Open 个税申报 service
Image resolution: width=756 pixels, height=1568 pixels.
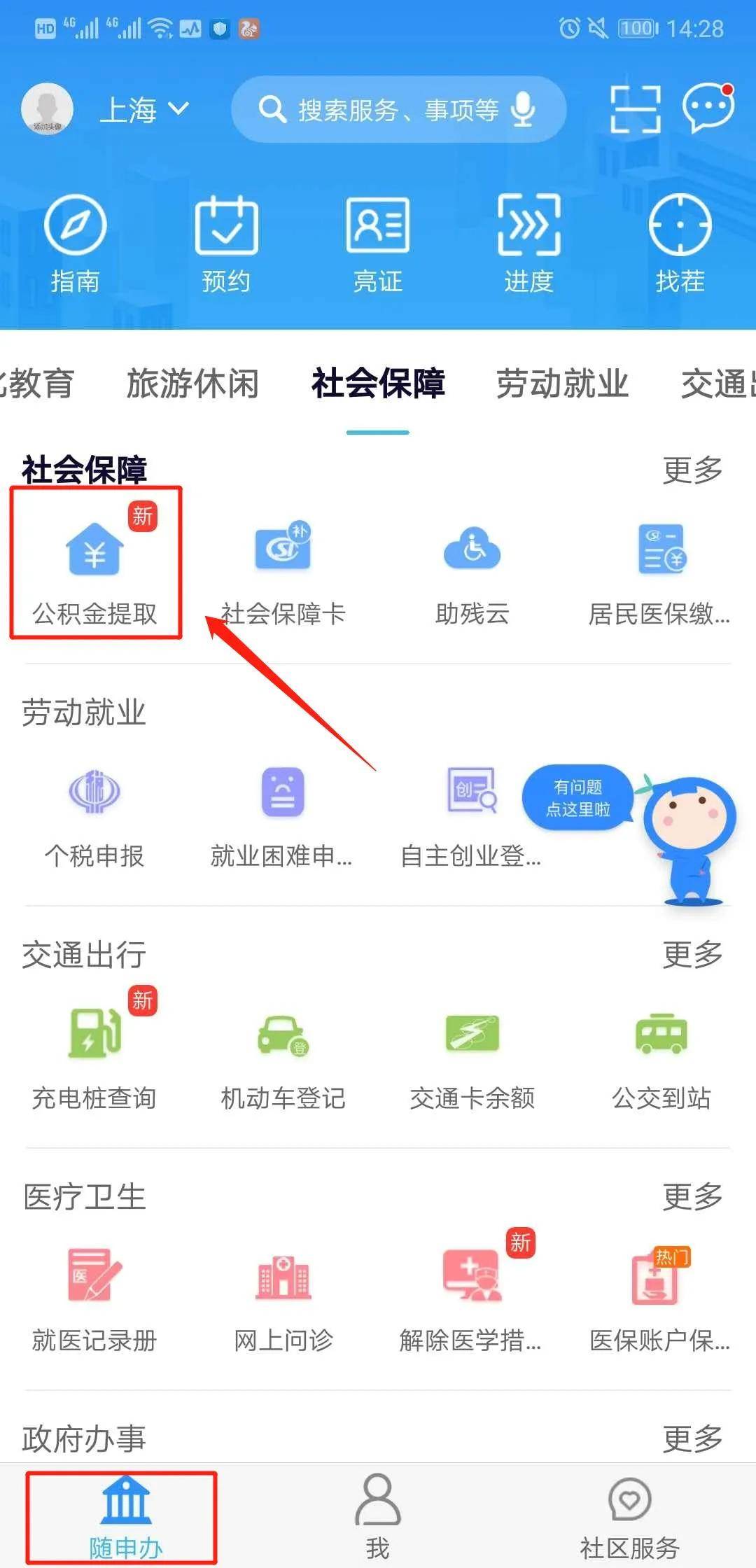(94, 816)
